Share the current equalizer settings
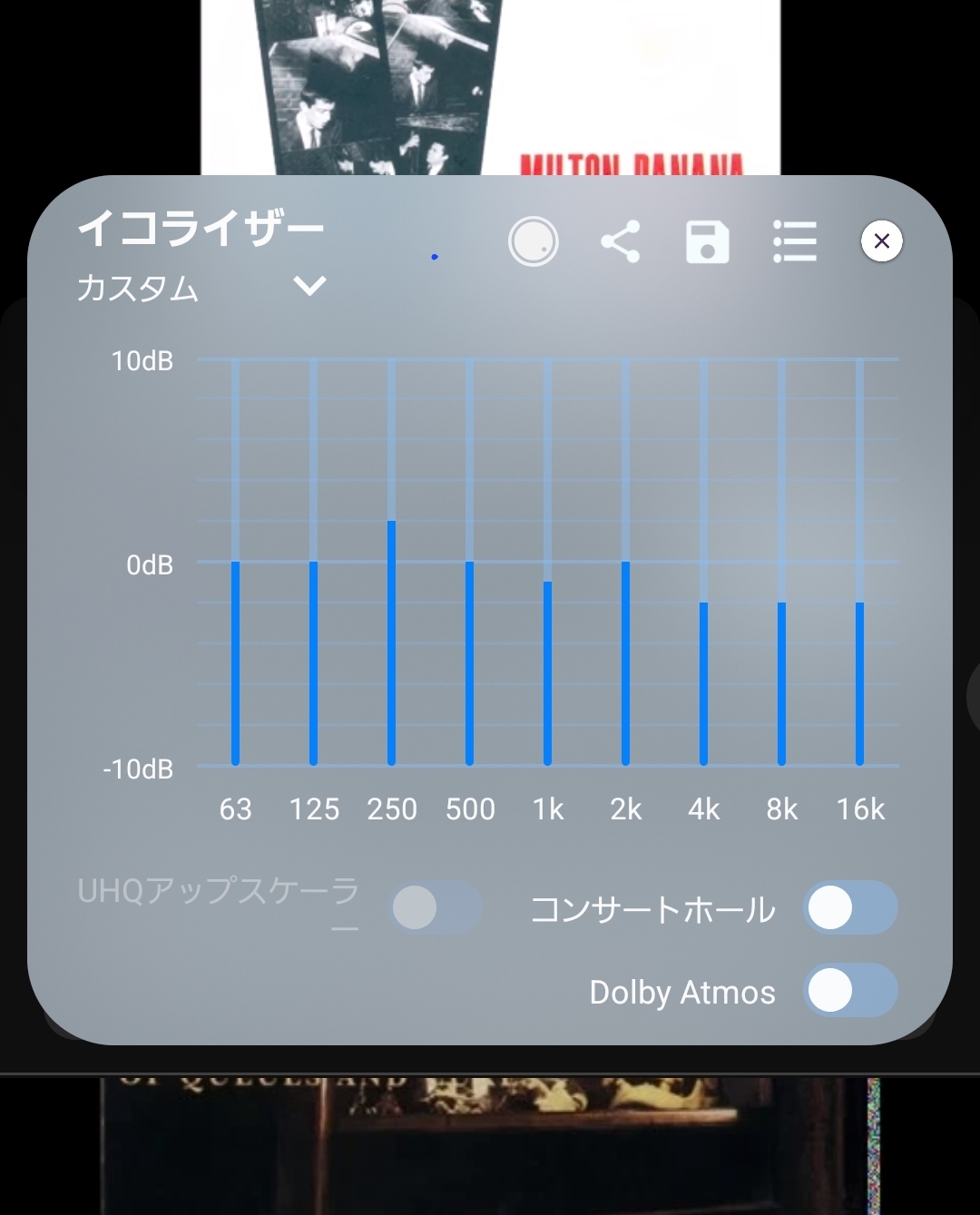This screenshot has width=980, height=1215. tap(621, 240)
